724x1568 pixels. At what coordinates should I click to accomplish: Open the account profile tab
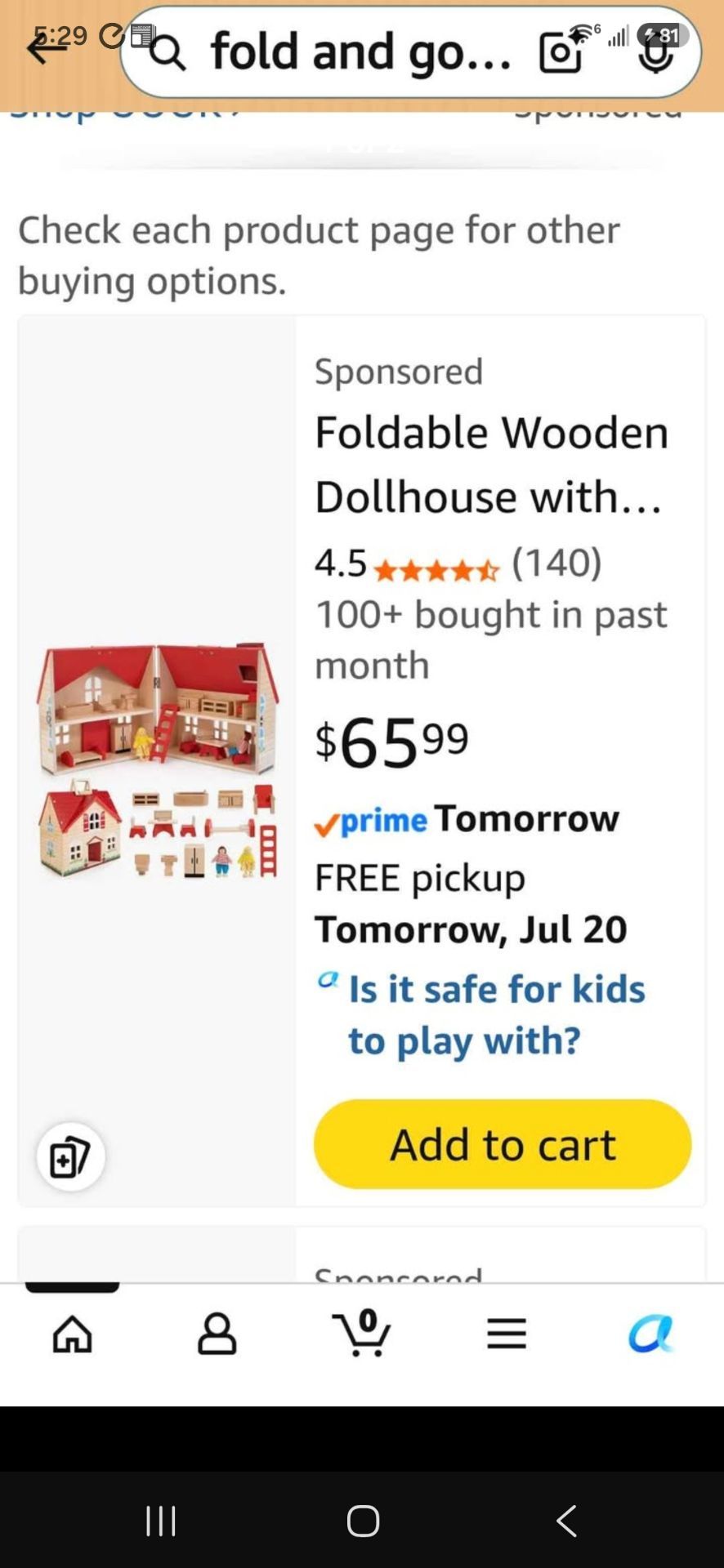point(217,1334)
